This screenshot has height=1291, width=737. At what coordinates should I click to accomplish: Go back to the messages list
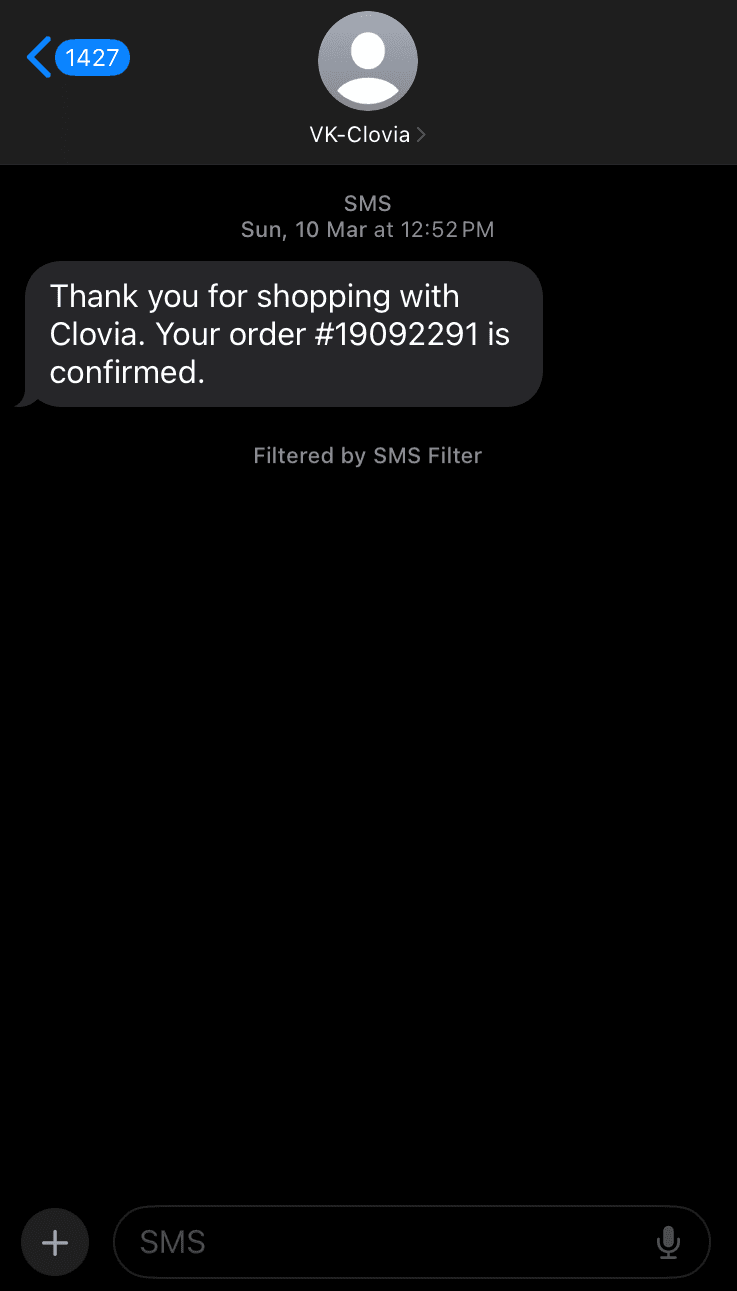[x=76, y=58]
